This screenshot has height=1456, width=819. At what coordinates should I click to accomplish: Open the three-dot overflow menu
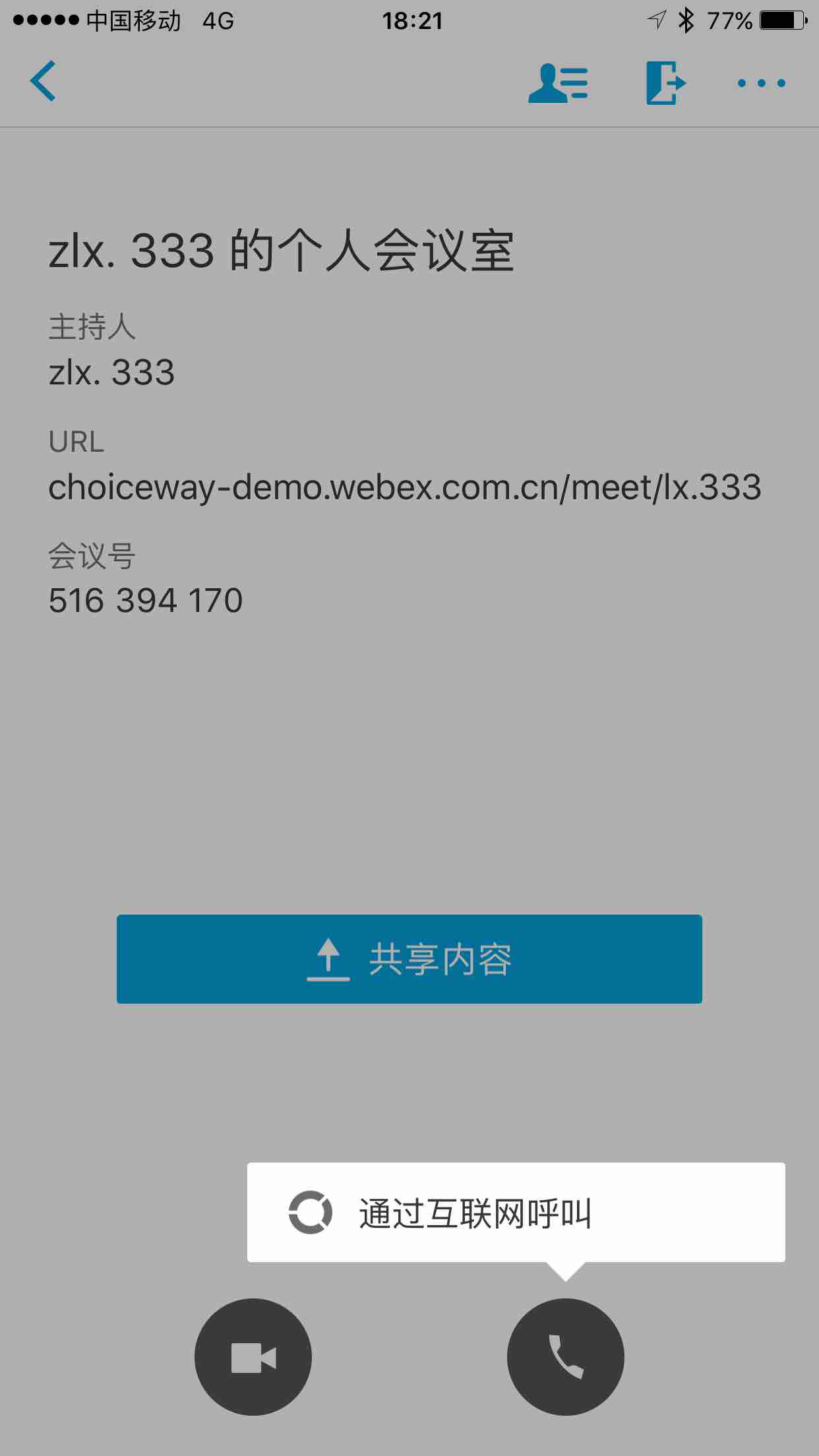coord(761,83)
